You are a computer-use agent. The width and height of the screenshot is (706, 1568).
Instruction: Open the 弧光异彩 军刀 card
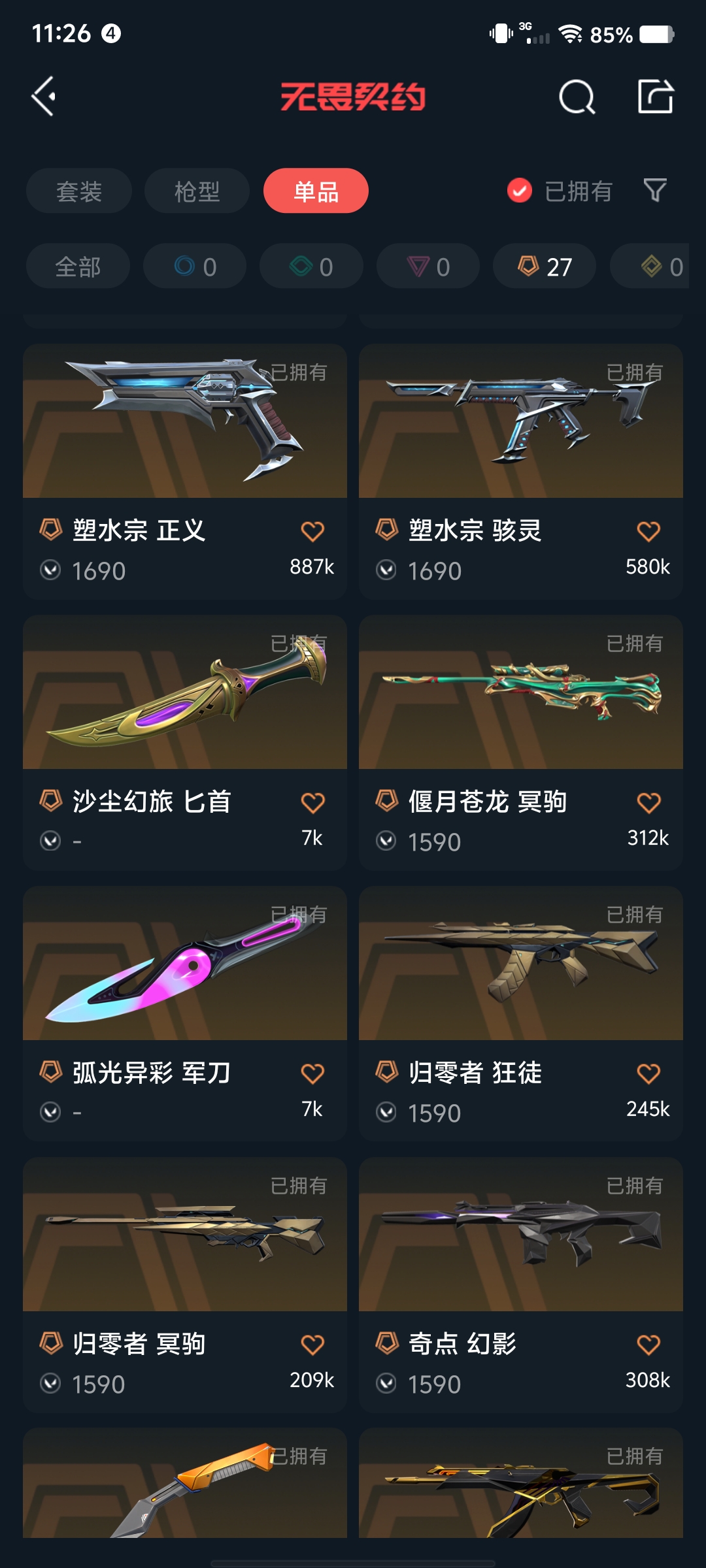pos(185,1014)
